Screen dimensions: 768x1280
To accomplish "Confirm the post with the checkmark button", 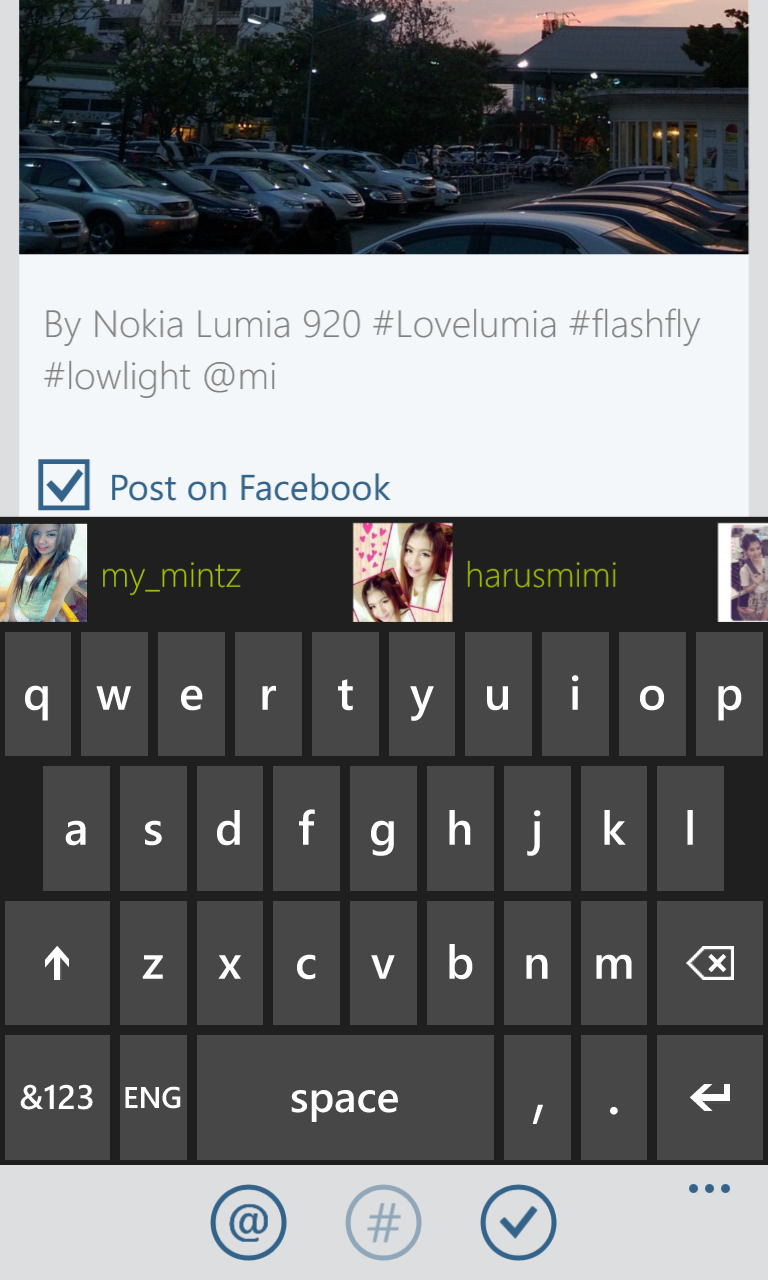I will 518,1222.
